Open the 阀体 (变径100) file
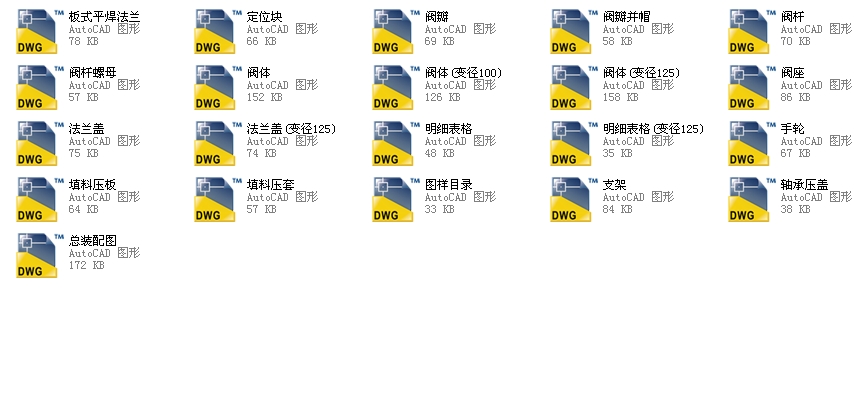 pos(395,87)
